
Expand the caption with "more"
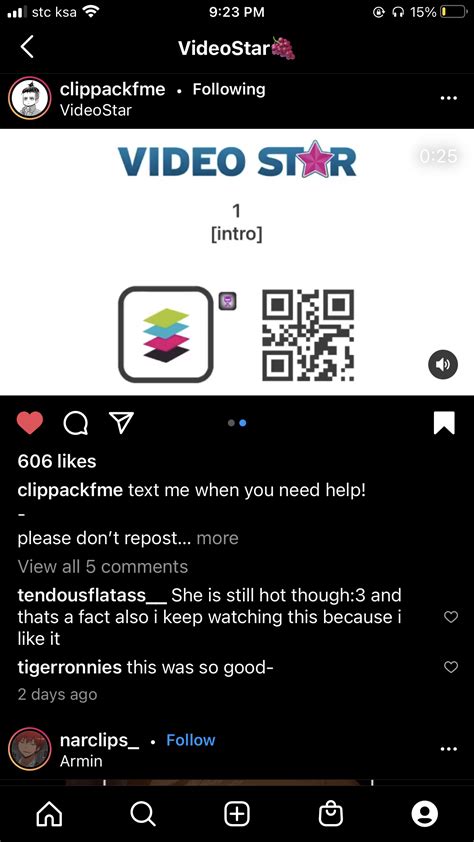coord(217,538)
